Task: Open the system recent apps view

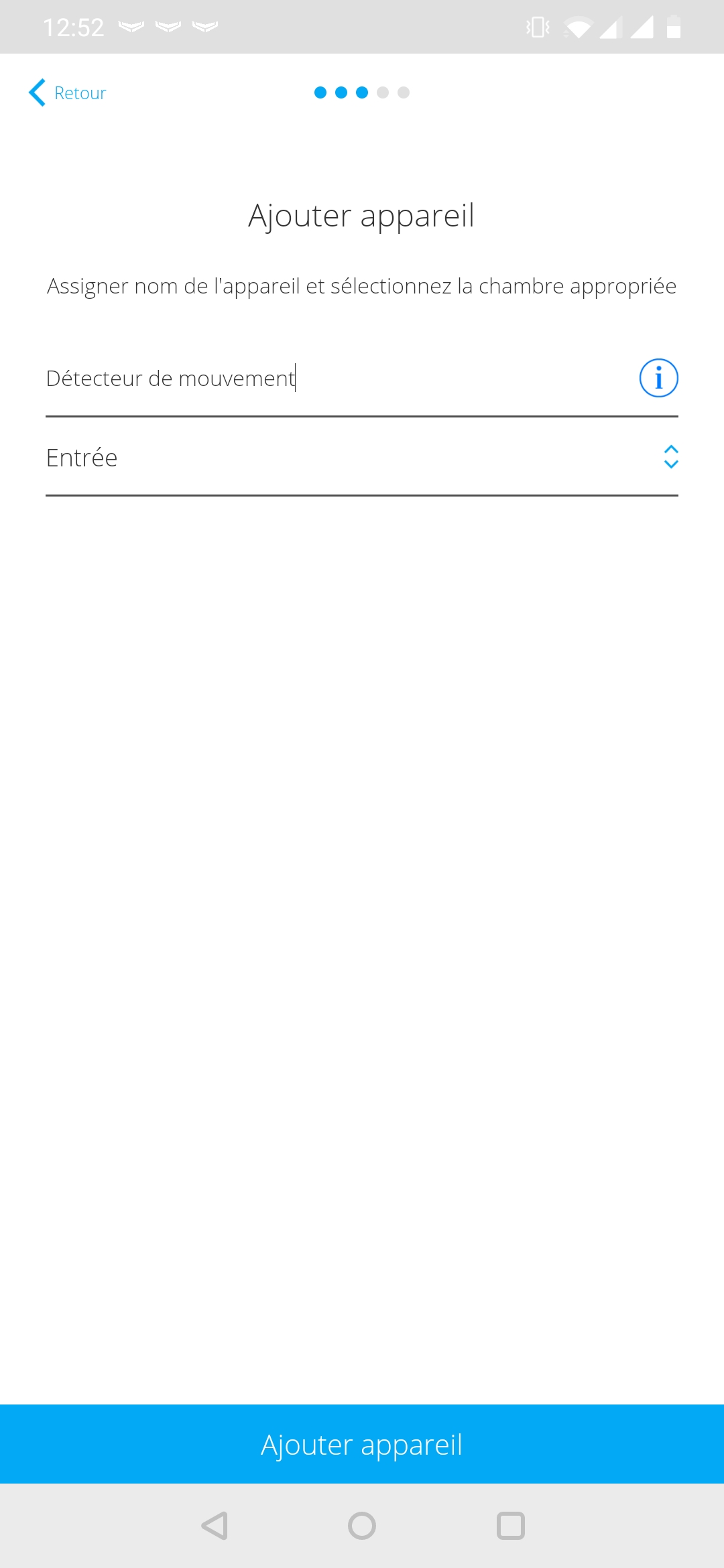Action: (x=510, y=1526)
